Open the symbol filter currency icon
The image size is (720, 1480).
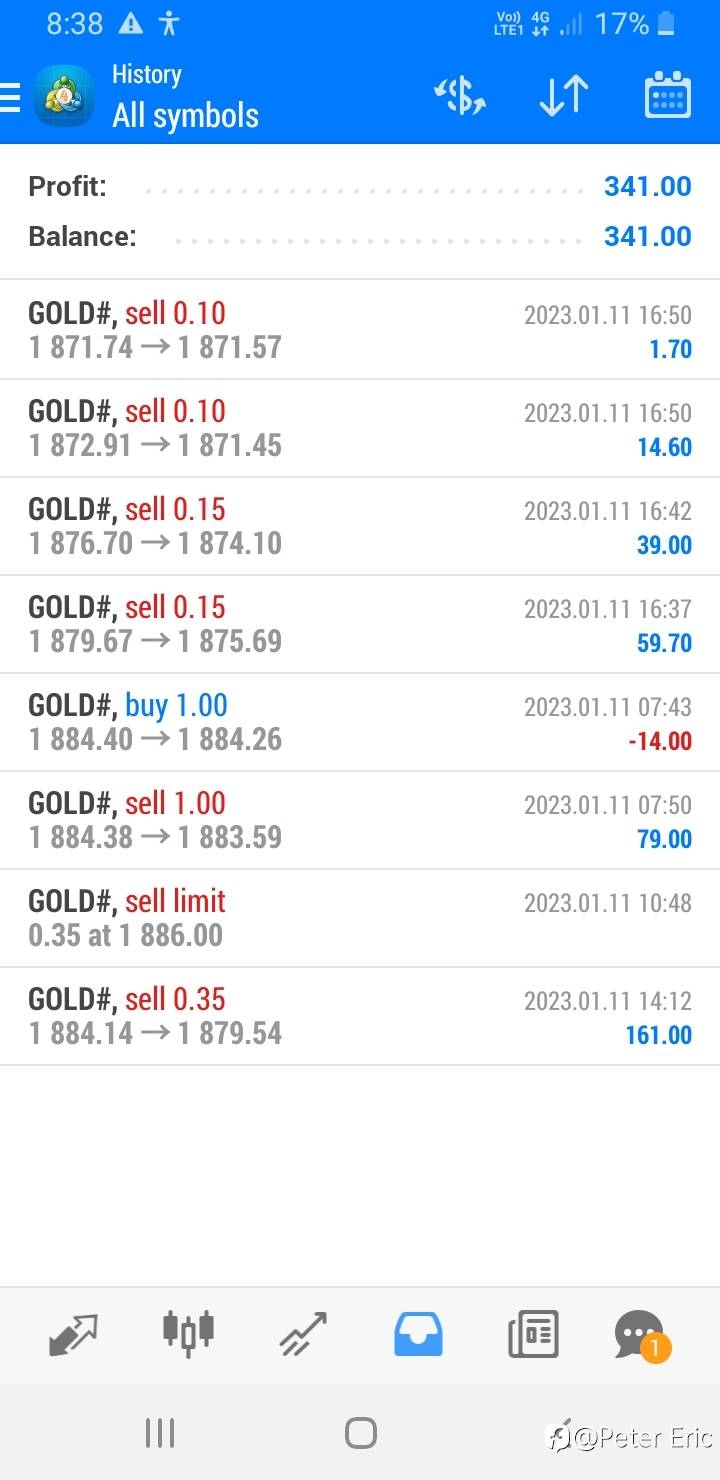[459, 96]
